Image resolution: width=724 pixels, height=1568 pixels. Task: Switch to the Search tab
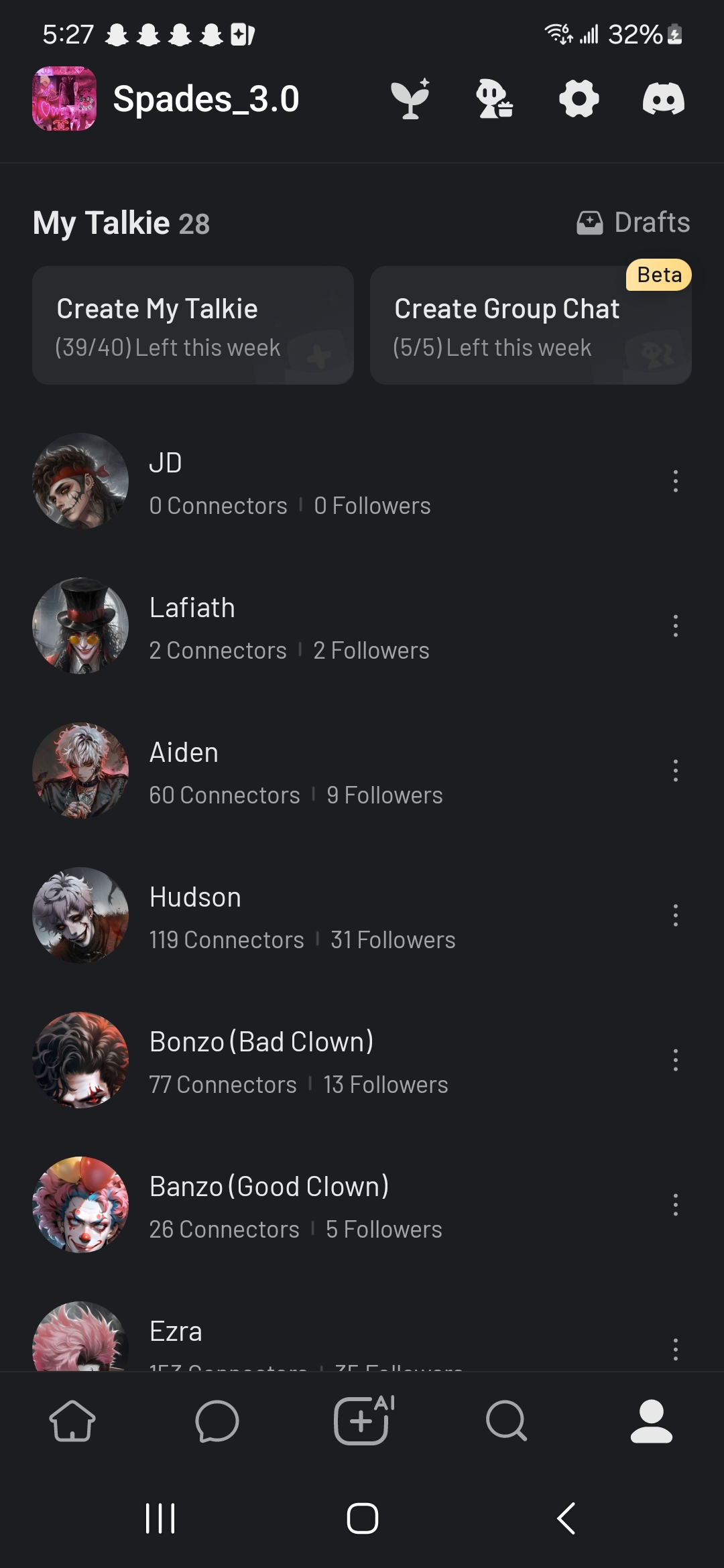click(507, 1421)
